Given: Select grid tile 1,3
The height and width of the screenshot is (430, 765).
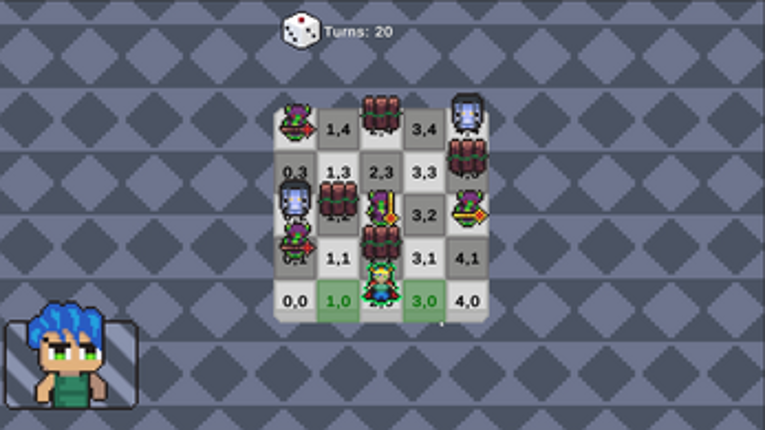Looking at the screenshot, I should point(338,172).
